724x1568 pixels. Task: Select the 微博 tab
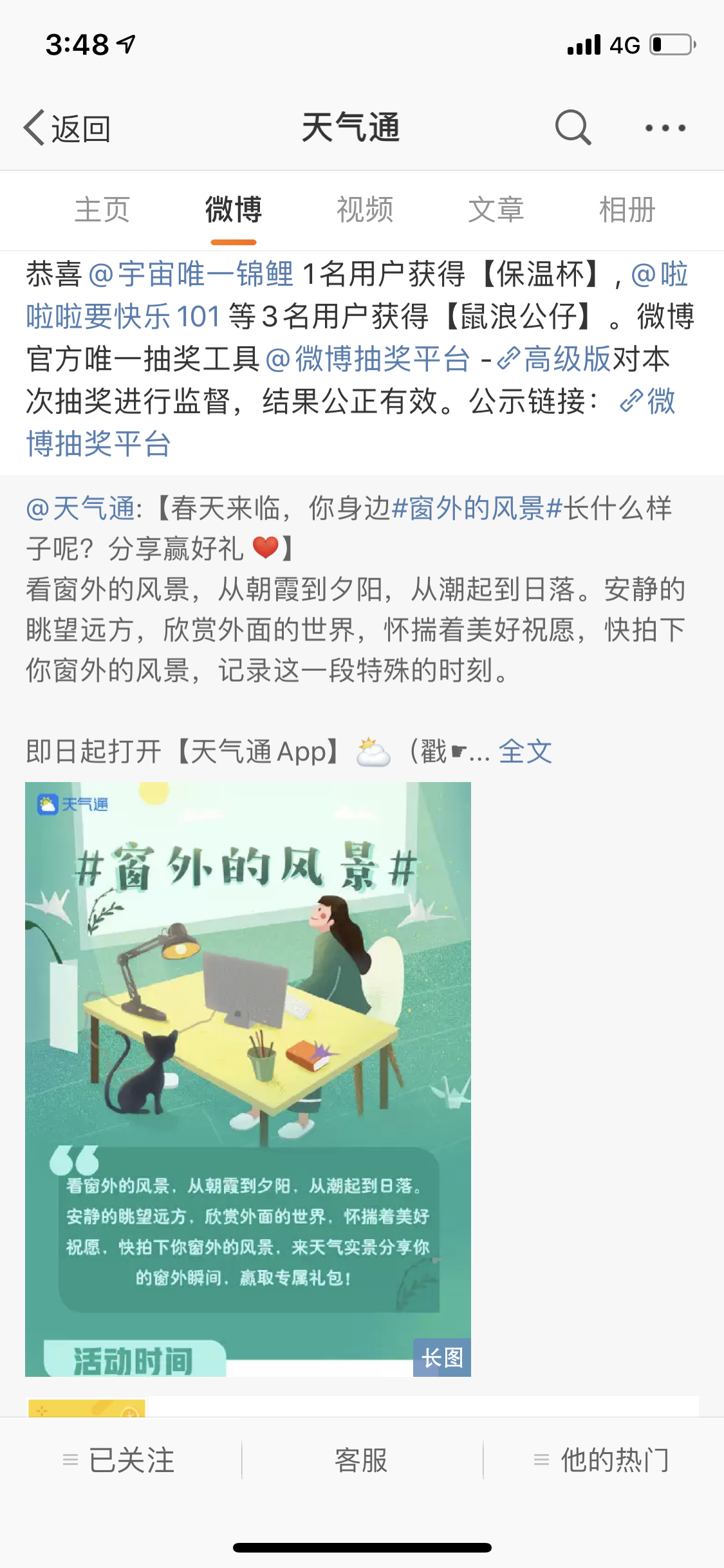coord(234,210)
